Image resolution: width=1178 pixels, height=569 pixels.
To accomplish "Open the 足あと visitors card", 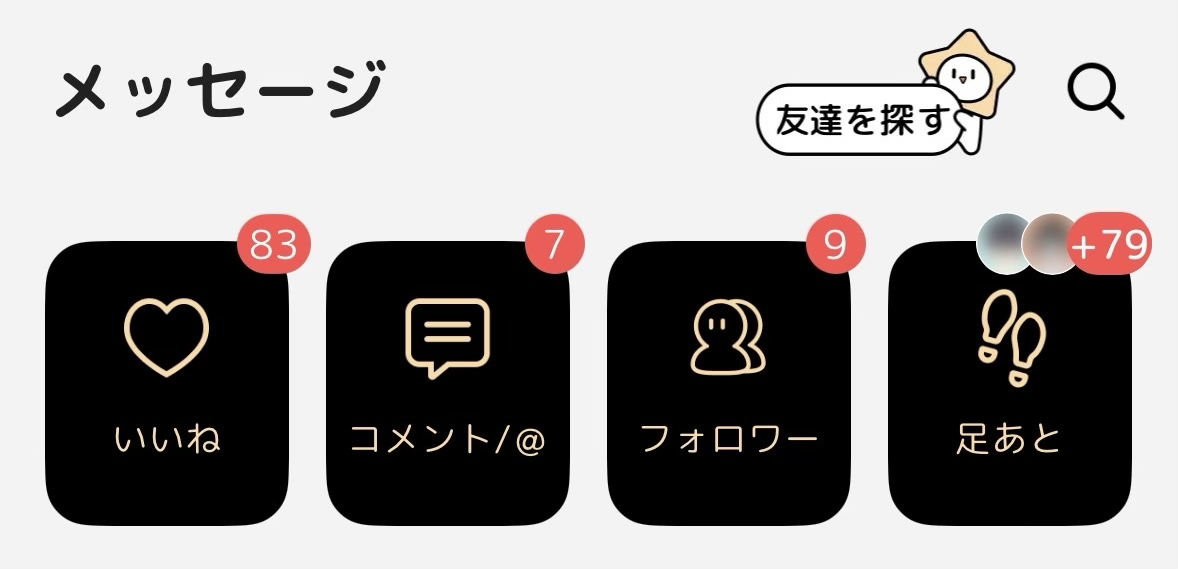I will (x=1010, y=383).
